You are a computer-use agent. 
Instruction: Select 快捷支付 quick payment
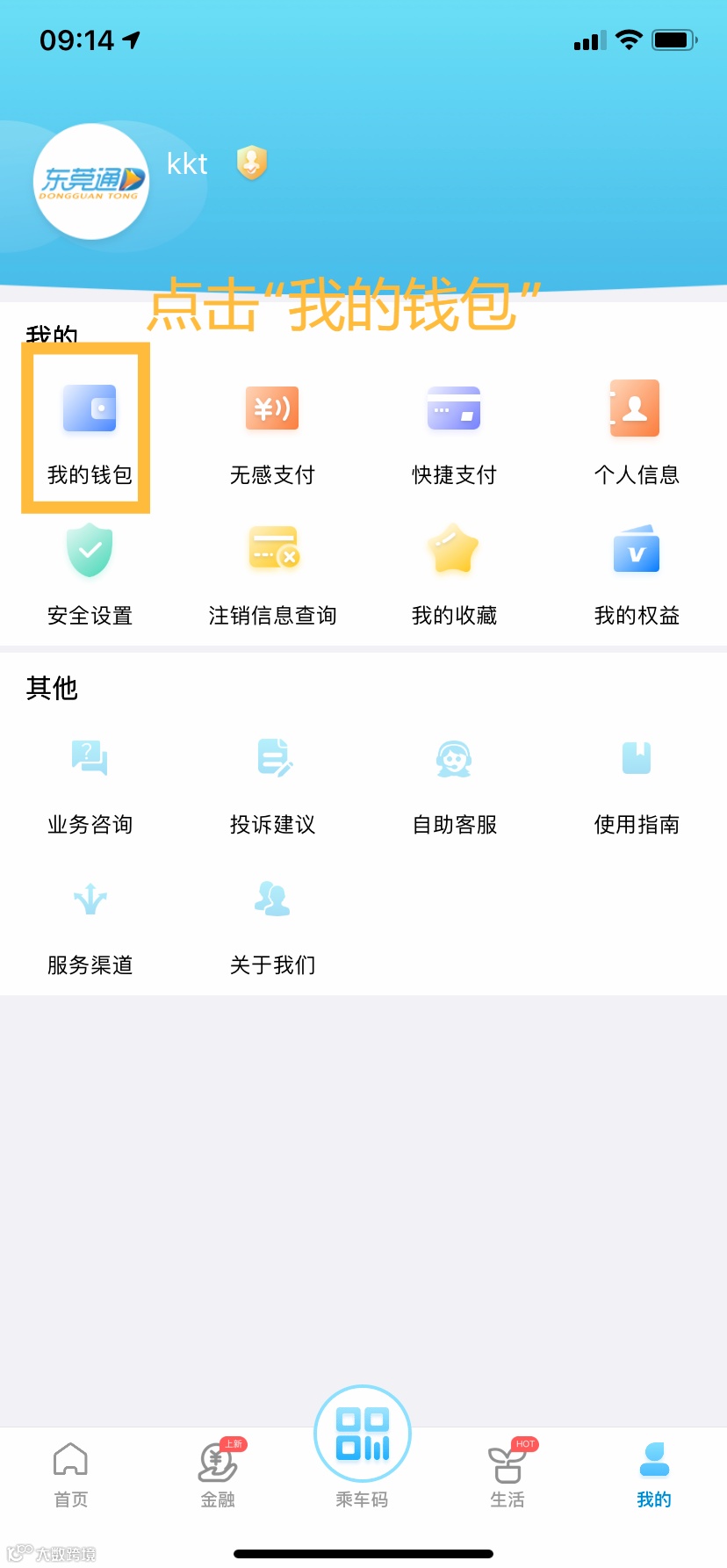(454, 430)
